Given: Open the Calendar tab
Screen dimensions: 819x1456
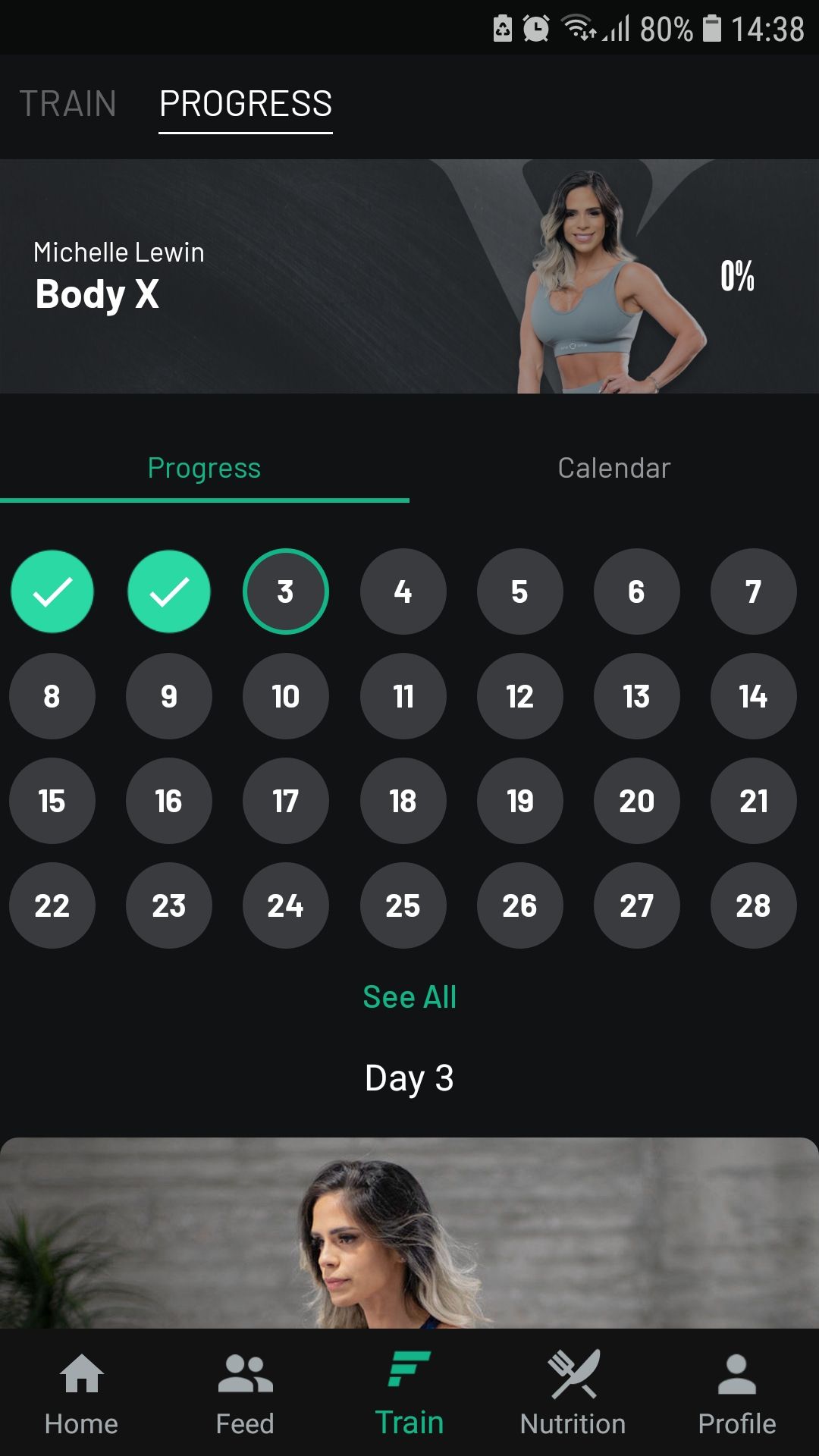Looking at the screenshot, I should point(613,469).
